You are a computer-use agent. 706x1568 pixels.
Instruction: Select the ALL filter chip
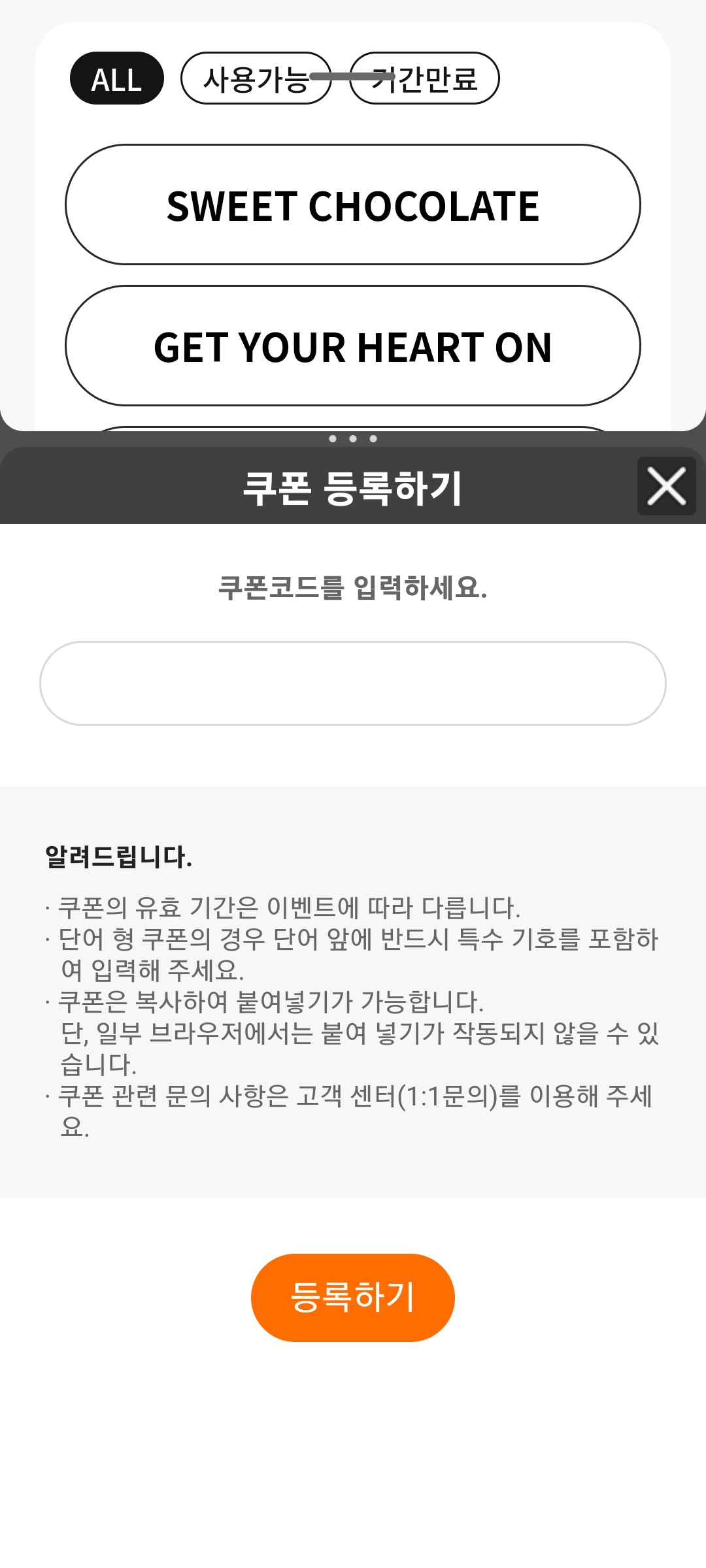pyautogui.click(x=116, y=78)
